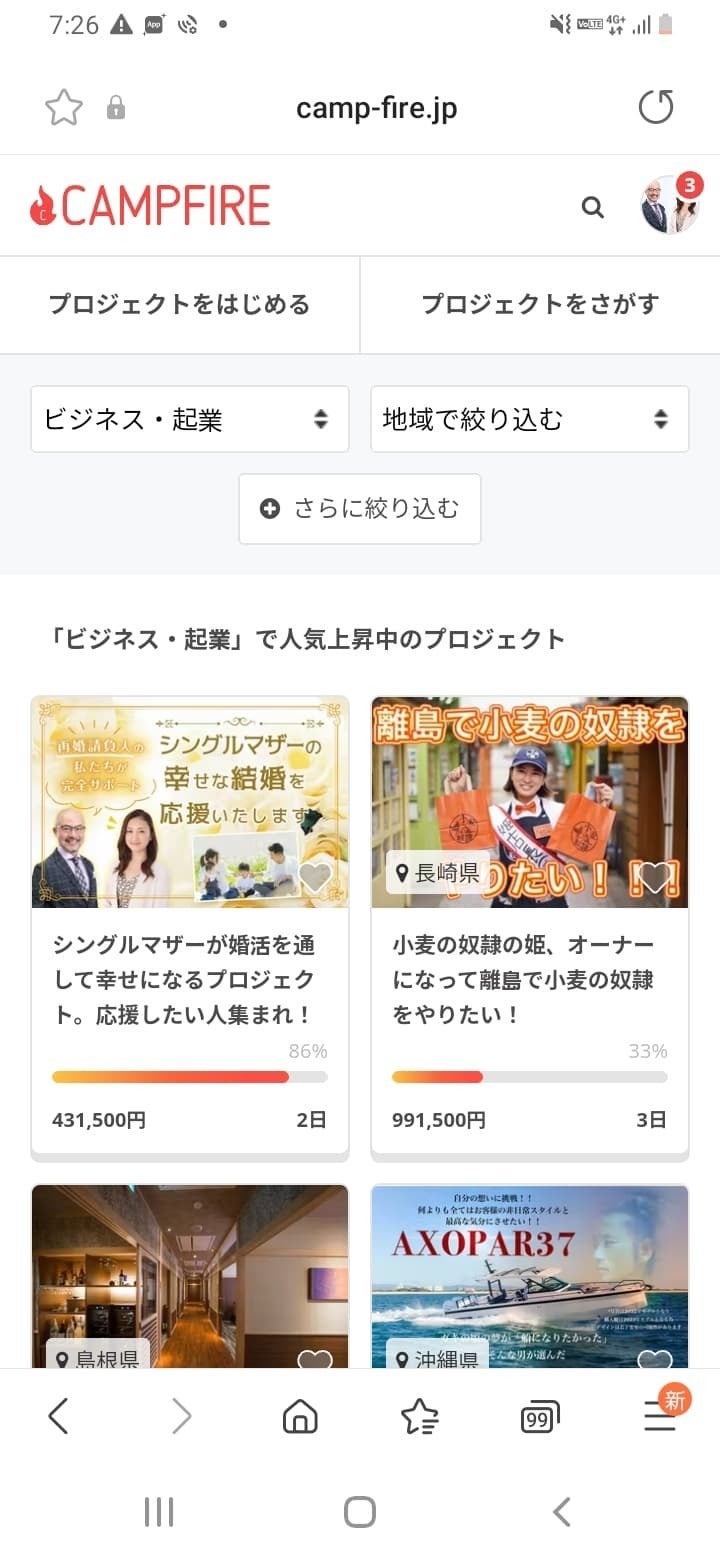Screen dimensions: 720x1560
Task: Open the browser hamburger menu
Action: point(660,1416)
